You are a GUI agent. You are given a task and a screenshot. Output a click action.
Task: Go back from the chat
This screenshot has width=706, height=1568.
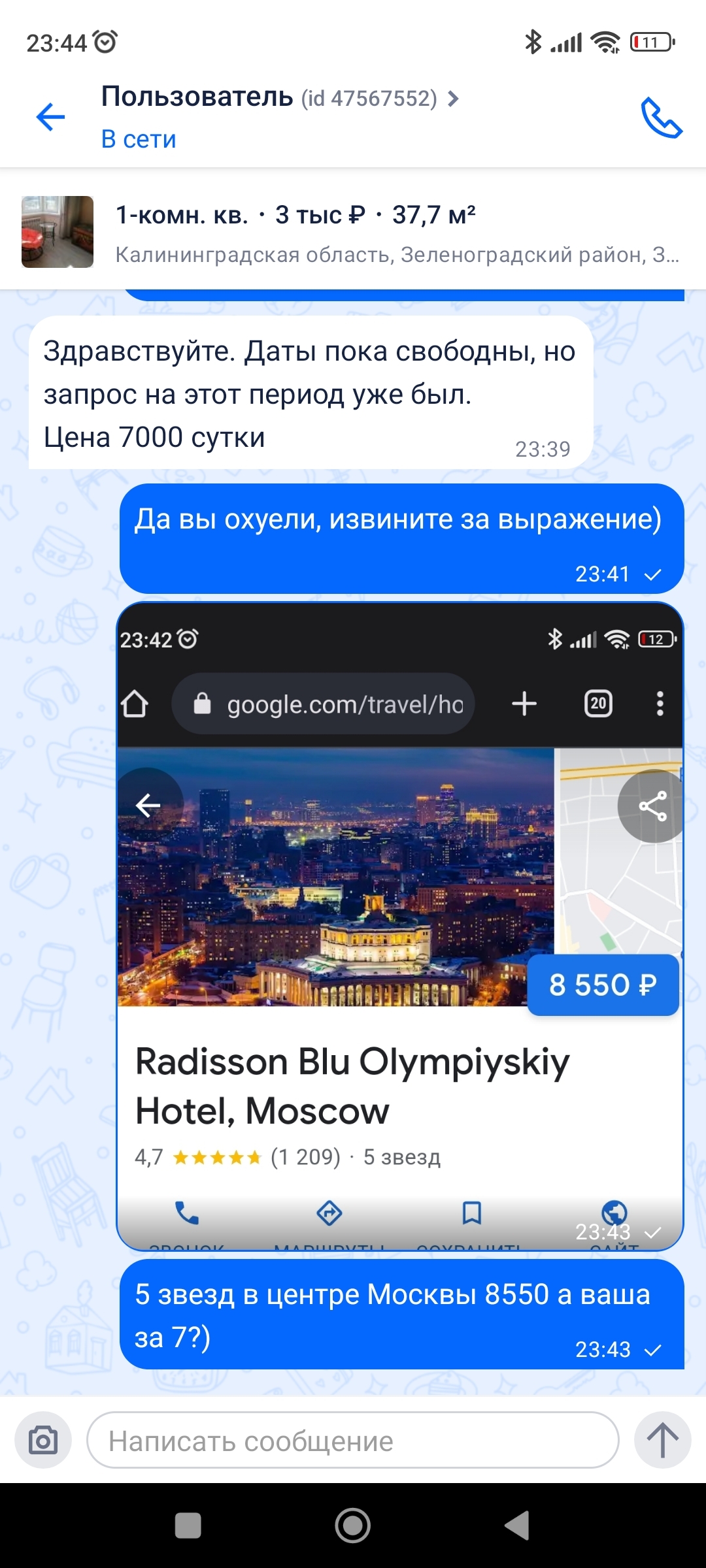click(x=50, y=118)
